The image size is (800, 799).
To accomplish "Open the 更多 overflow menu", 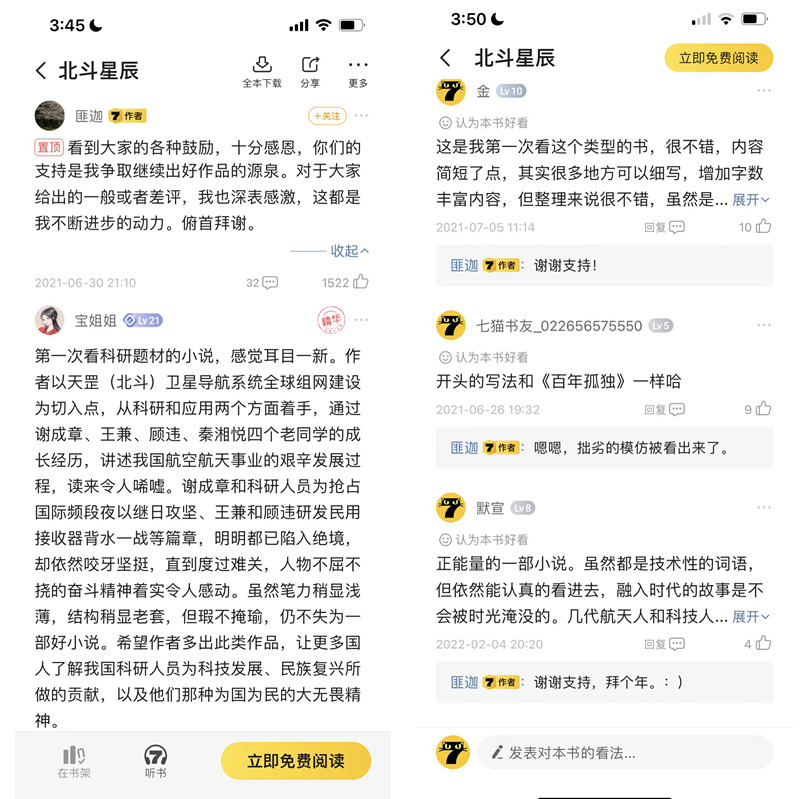I will [x=358, y=71].
